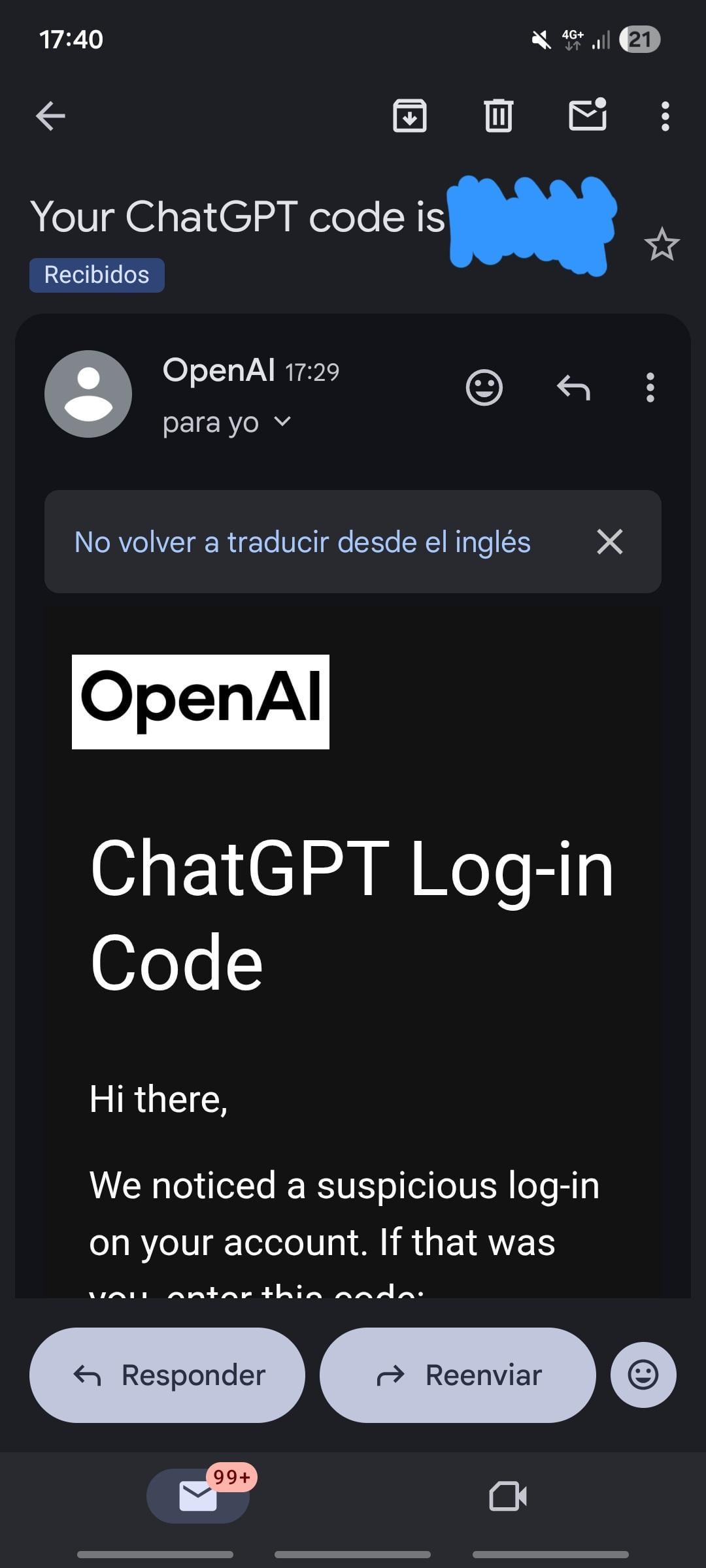This screenshot has width=706, height=1568.
Task: Open OpenAI sender profile avatar
Action: [88, 394]
